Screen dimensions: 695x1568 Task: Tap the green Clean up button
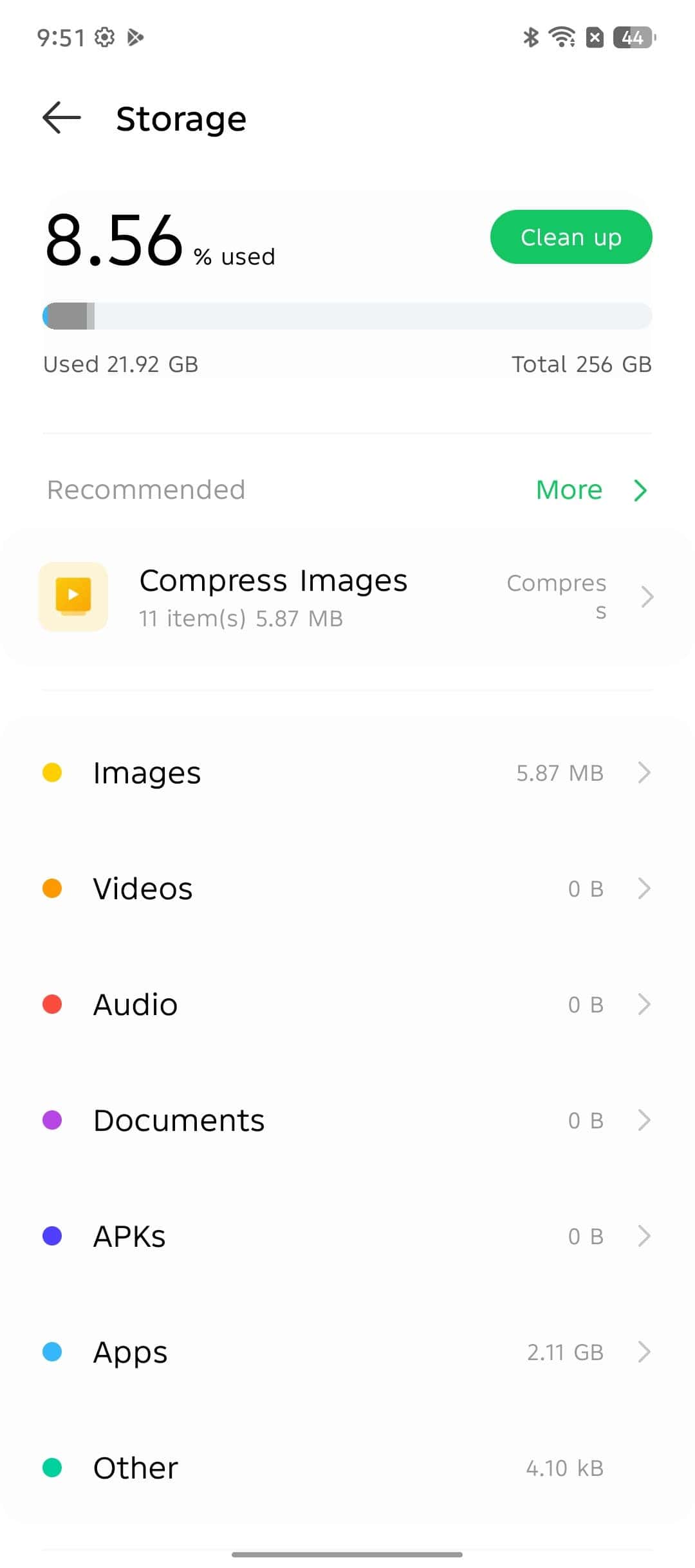571,237
